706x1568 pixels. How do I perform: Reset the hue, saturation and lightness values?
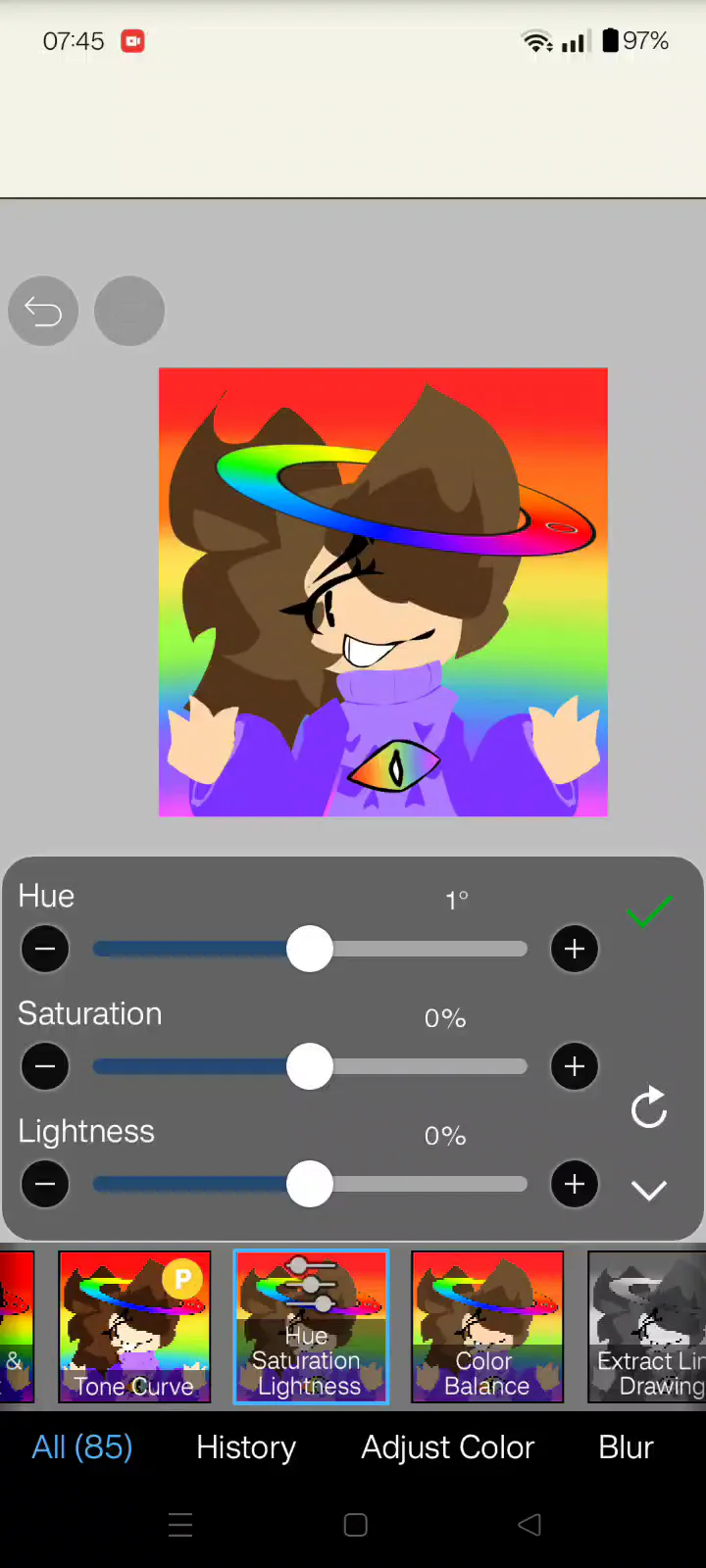pos(649,1108)
